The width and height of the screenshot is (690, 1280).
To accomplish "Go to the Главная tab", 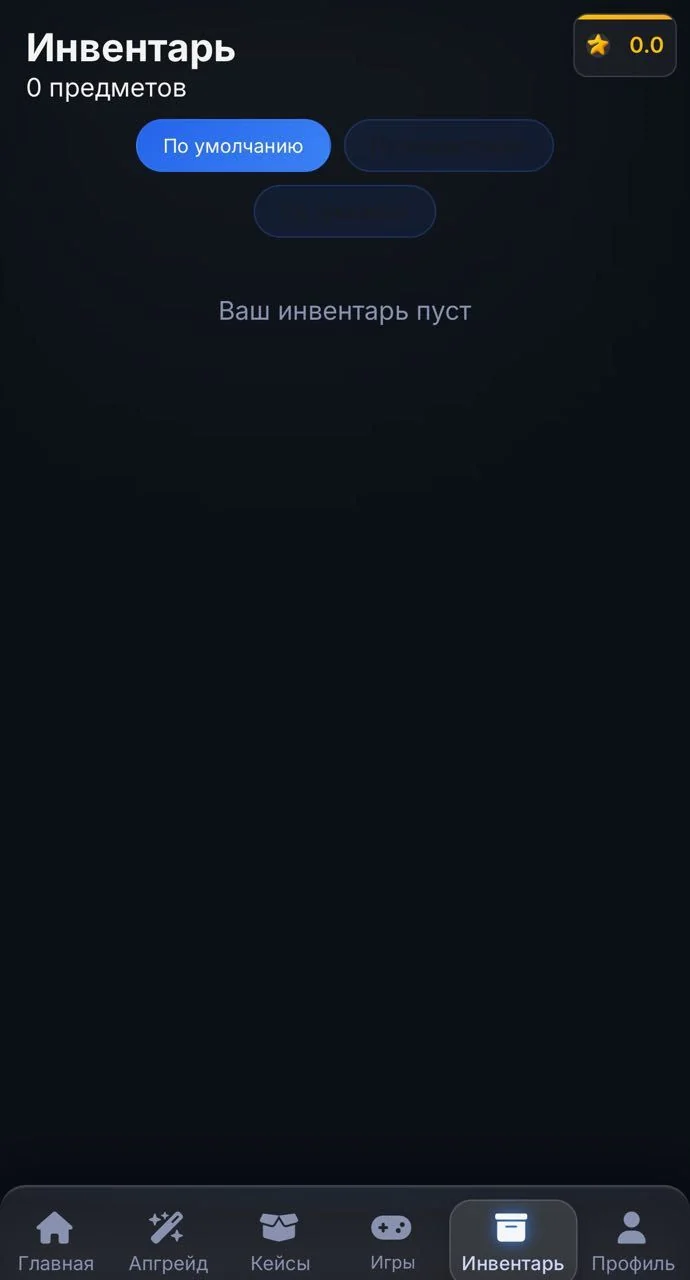I will point(56,1241).
